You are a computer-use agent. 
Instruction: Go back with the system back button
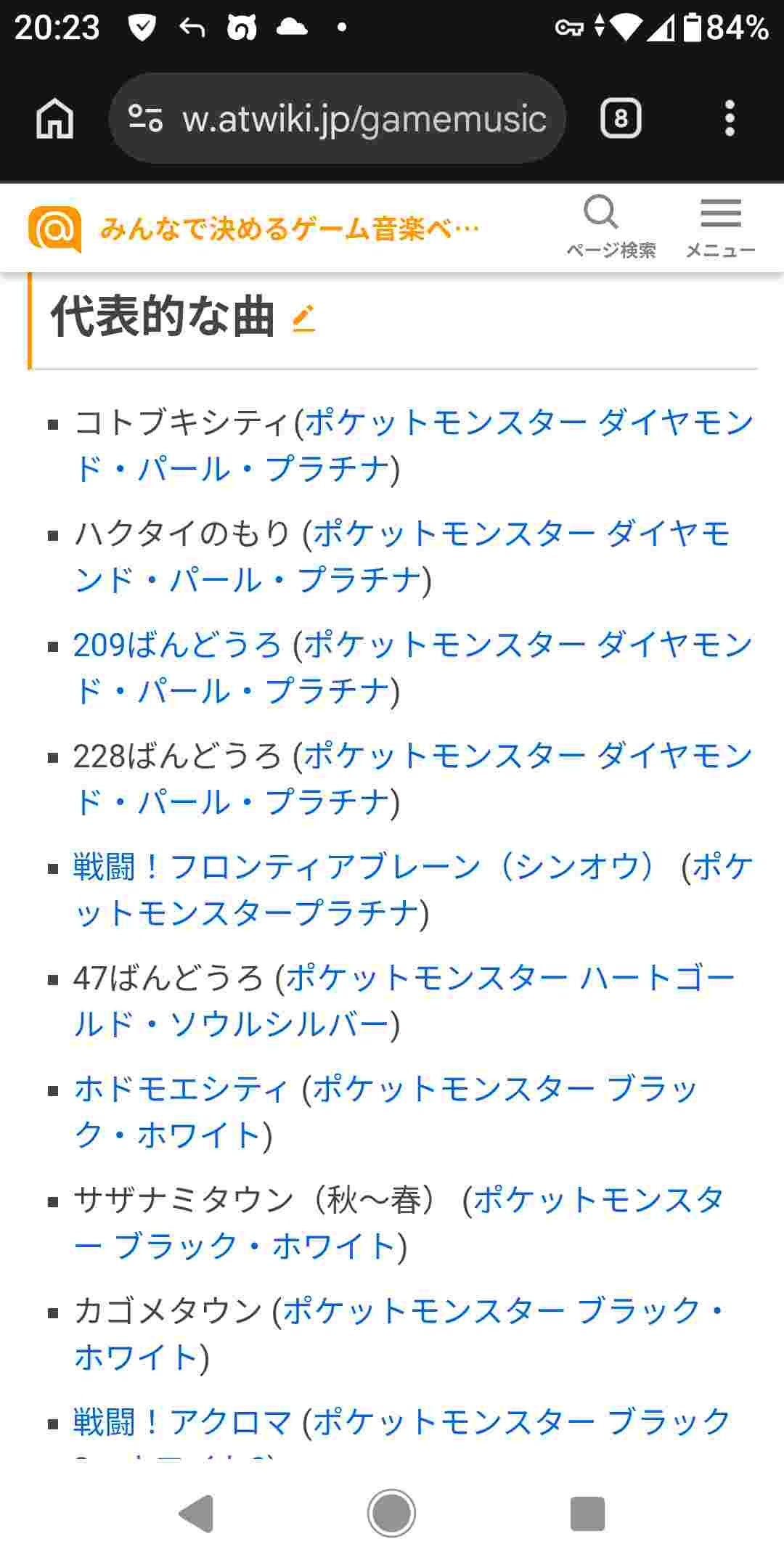point(196,1514)
